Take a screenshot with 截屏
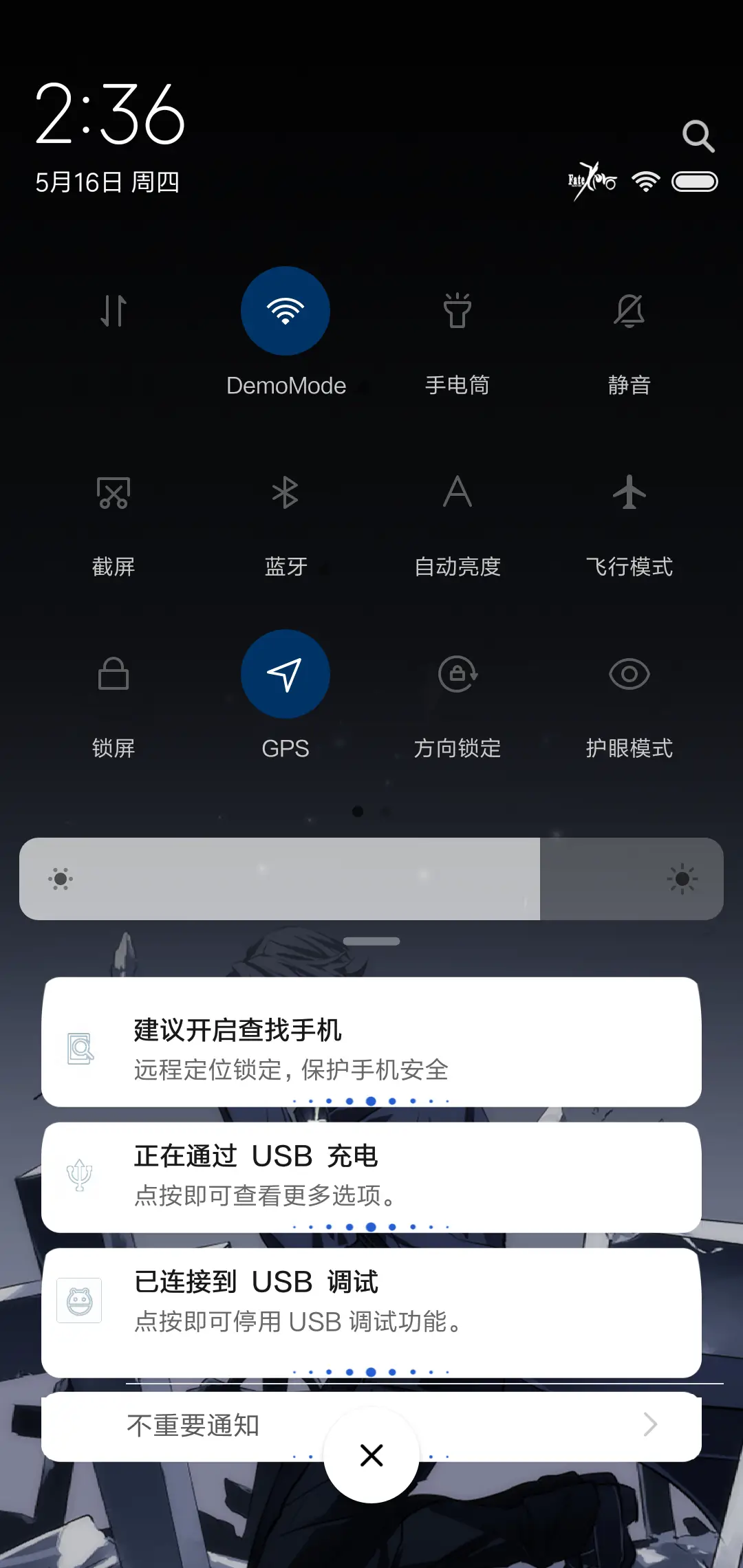The height and width of the screenshot is (1568, 743). point(114,493)
